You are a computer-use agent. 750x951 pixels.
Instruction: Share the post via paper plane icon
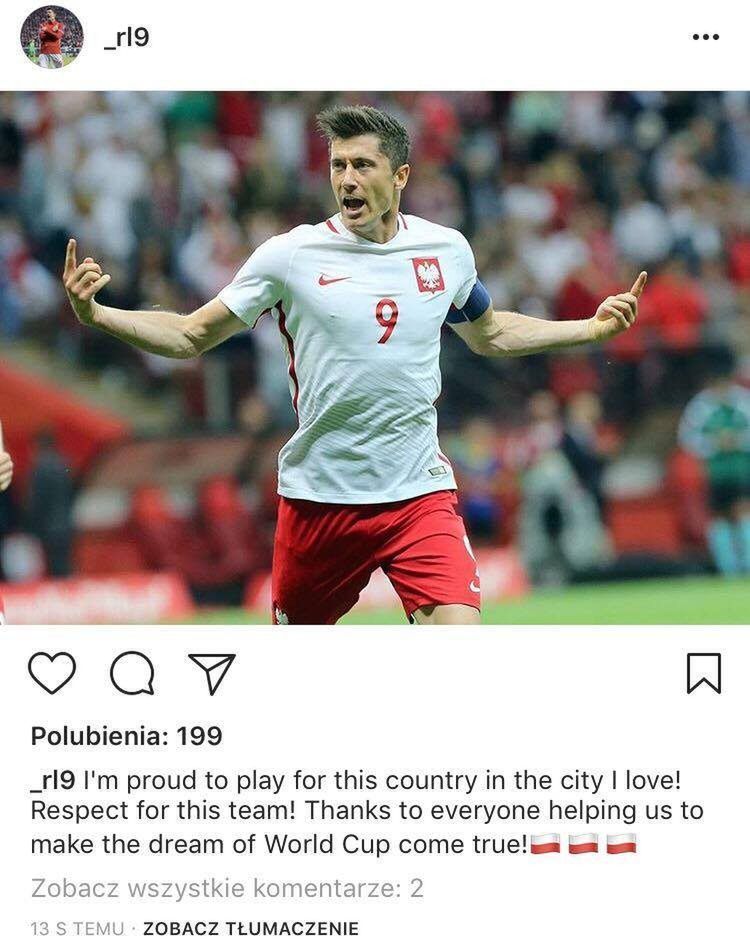click(x=212, y=673)
